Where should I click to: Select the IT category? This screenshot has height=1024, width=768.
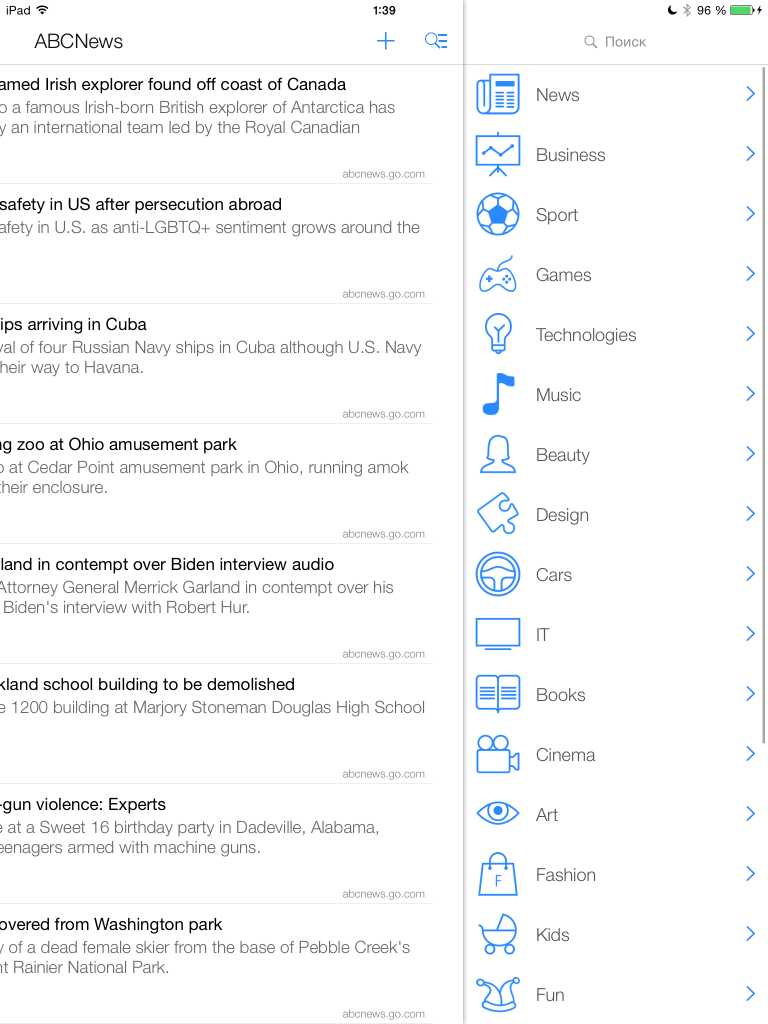[x=615, y=635]
